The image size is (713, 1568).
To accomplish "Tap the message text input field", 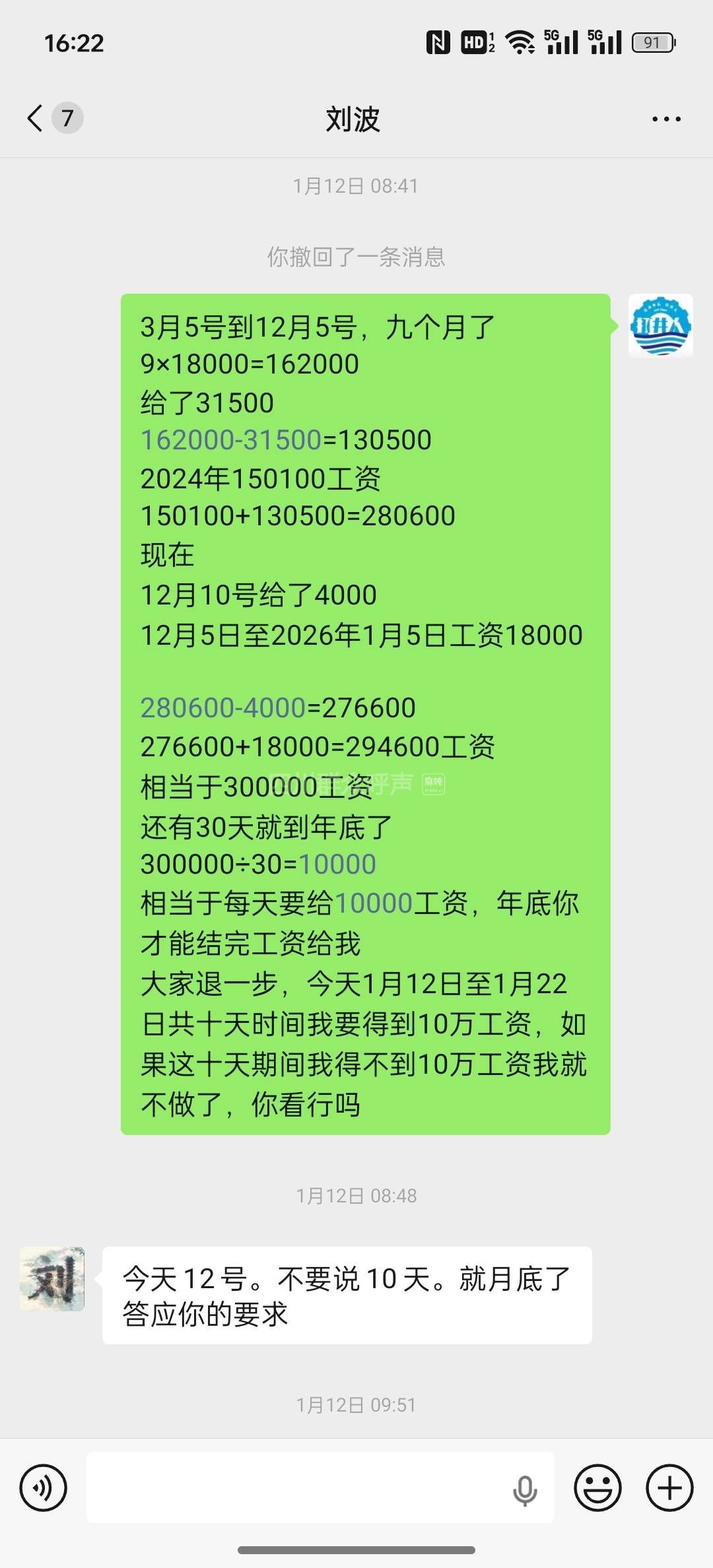I will 297,1488.
